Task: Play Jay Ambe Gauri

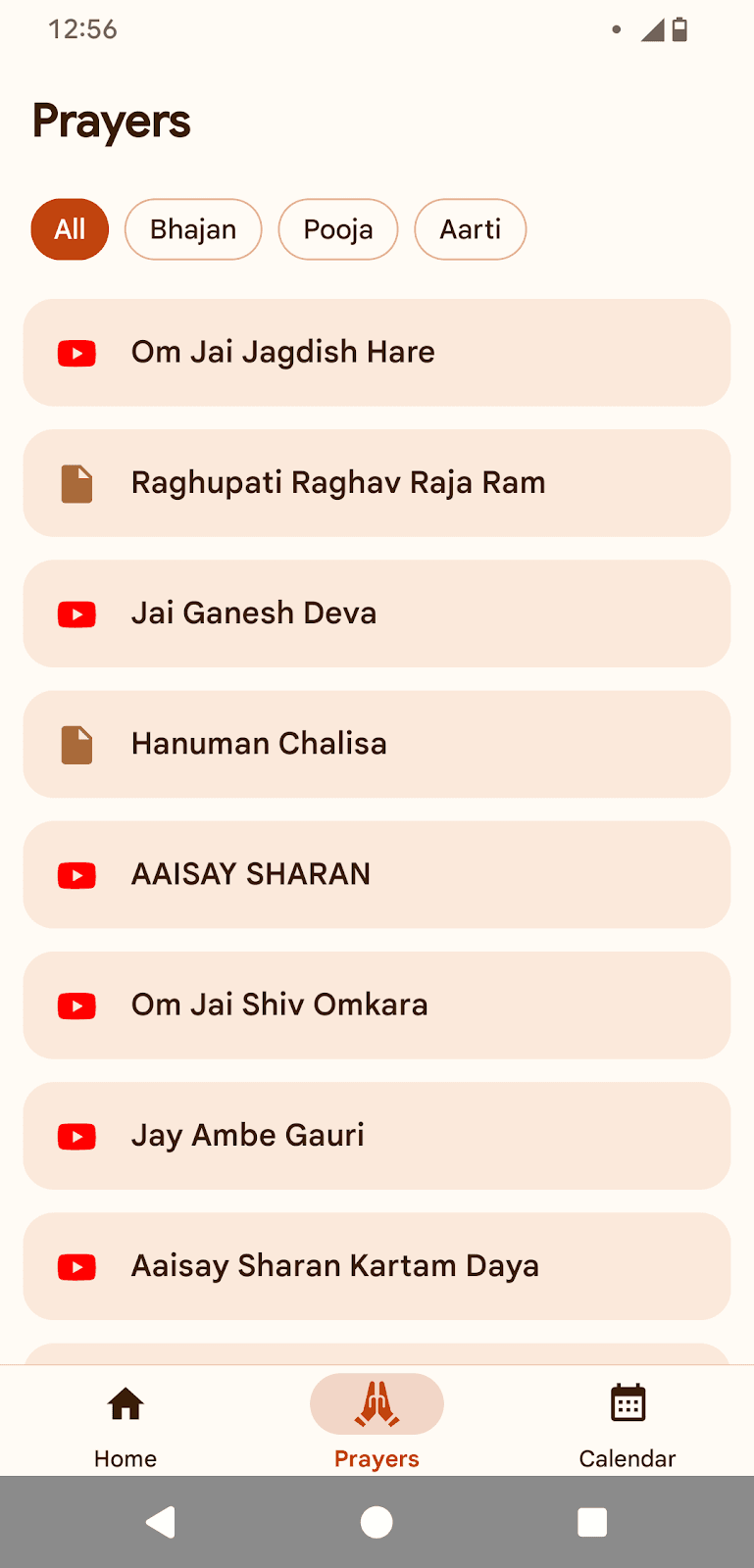Action: click(377, 1135)
